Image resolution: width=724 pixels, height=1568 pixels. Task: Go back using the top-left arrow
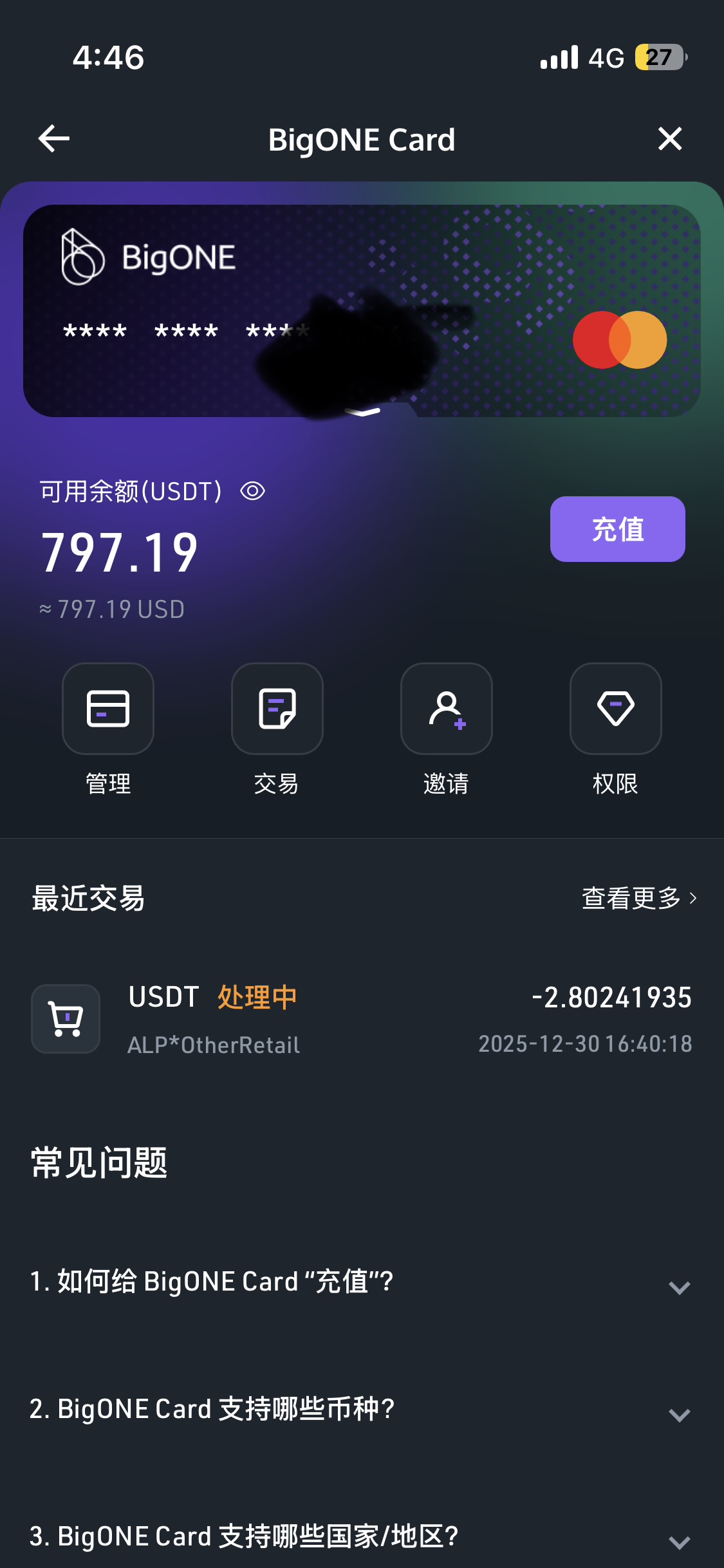click(54, 139)
